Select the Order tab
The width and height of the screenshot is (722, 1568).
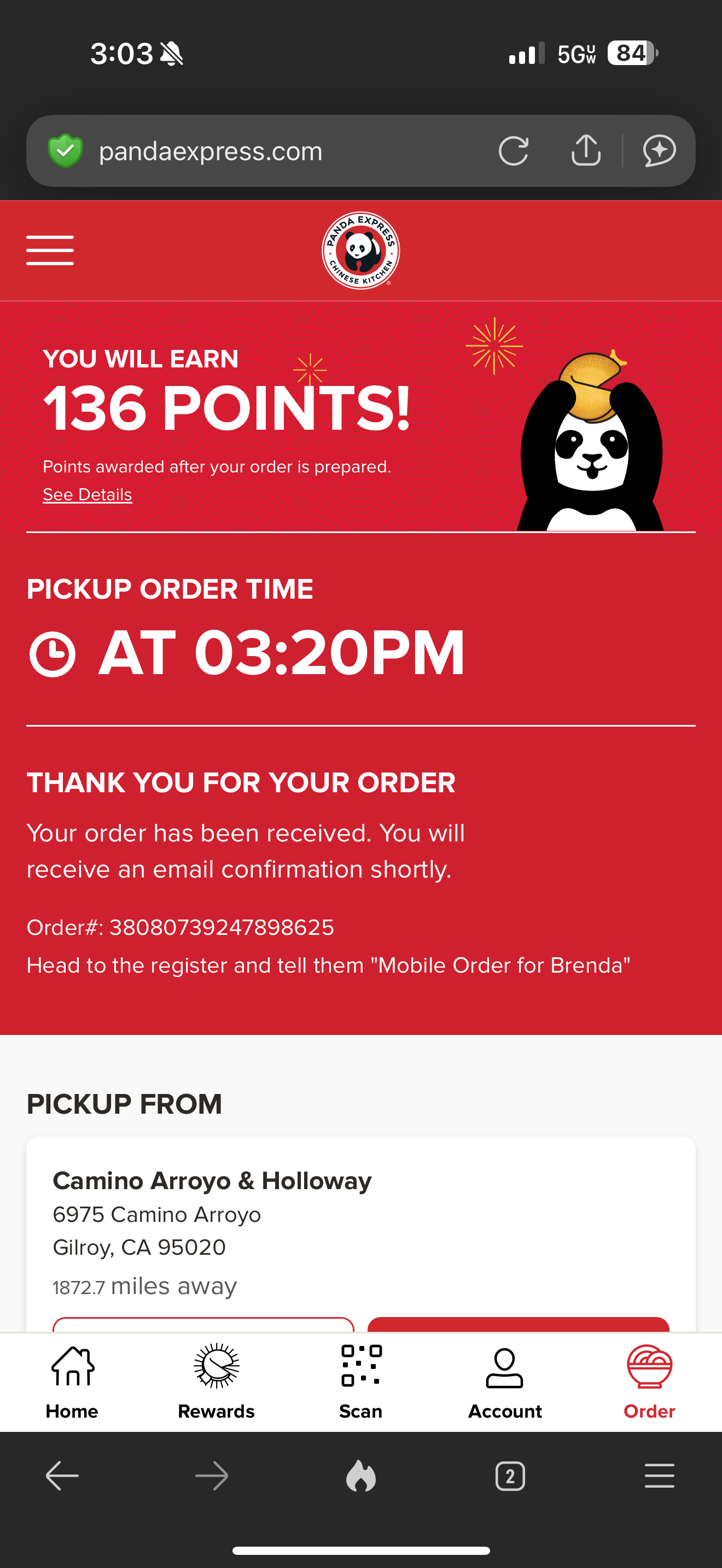pyautogui.click(x=649, y=1382)
